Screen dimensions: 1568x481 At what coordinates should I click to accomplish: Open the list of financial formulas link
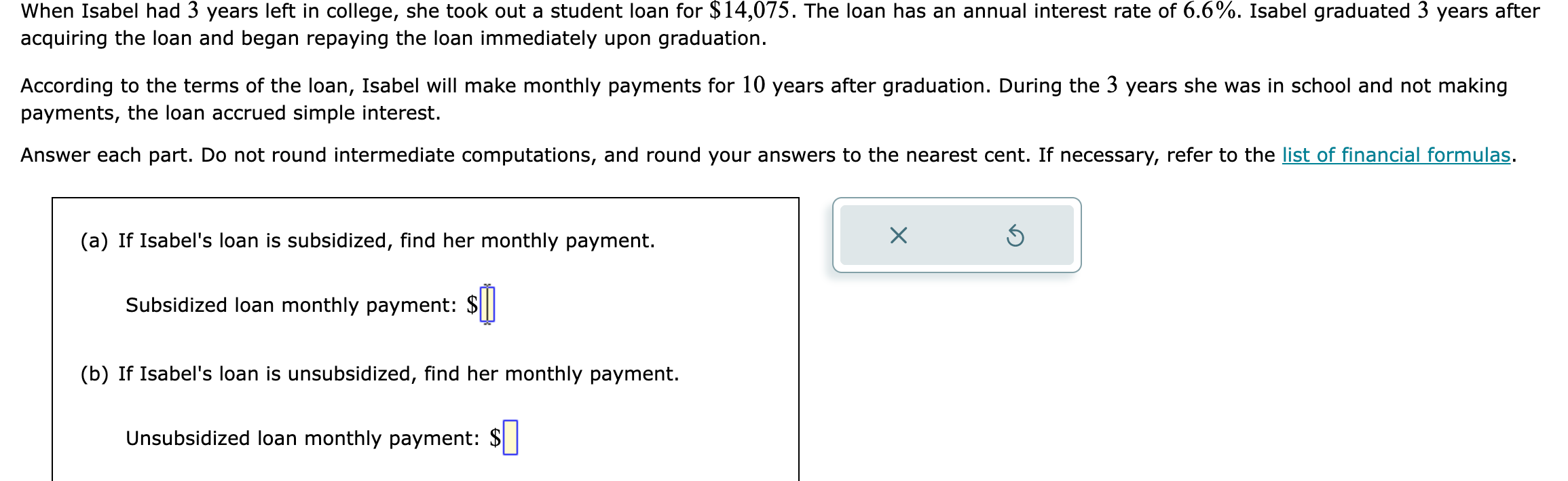[x=1396, y=156]
